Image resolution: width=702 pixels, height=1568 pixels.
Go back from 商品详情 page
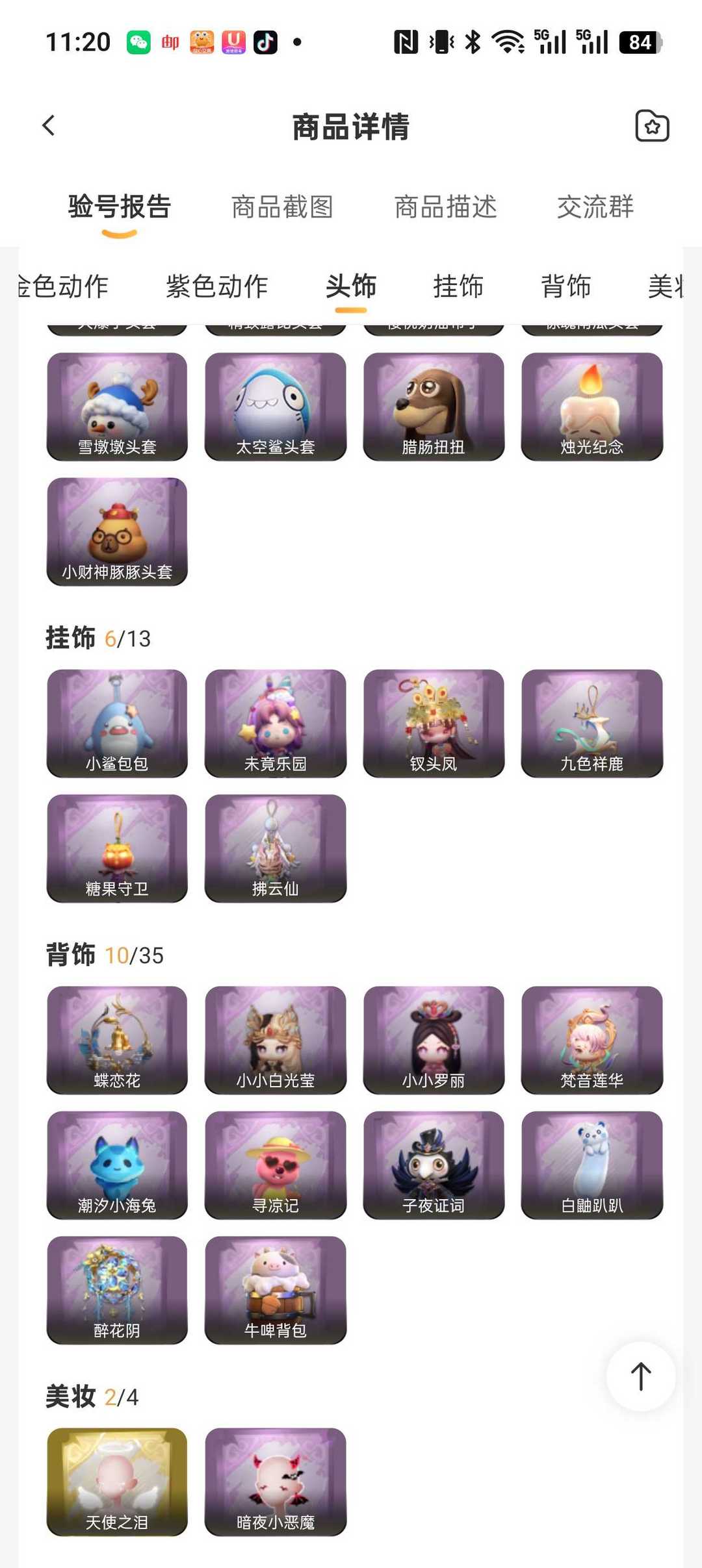(x=49, y=125)
